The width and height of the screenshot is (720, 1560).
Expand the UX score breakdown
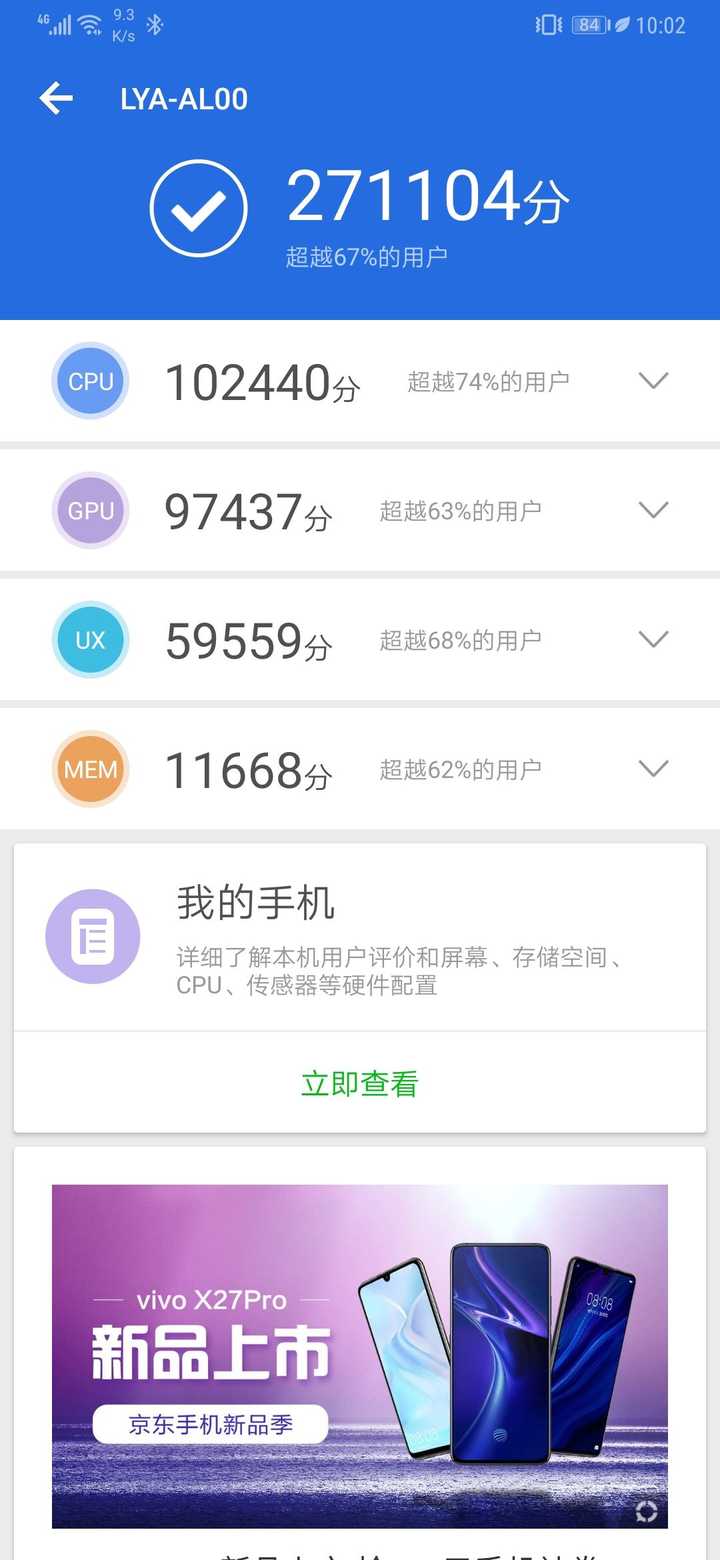[x=653, y=639]
